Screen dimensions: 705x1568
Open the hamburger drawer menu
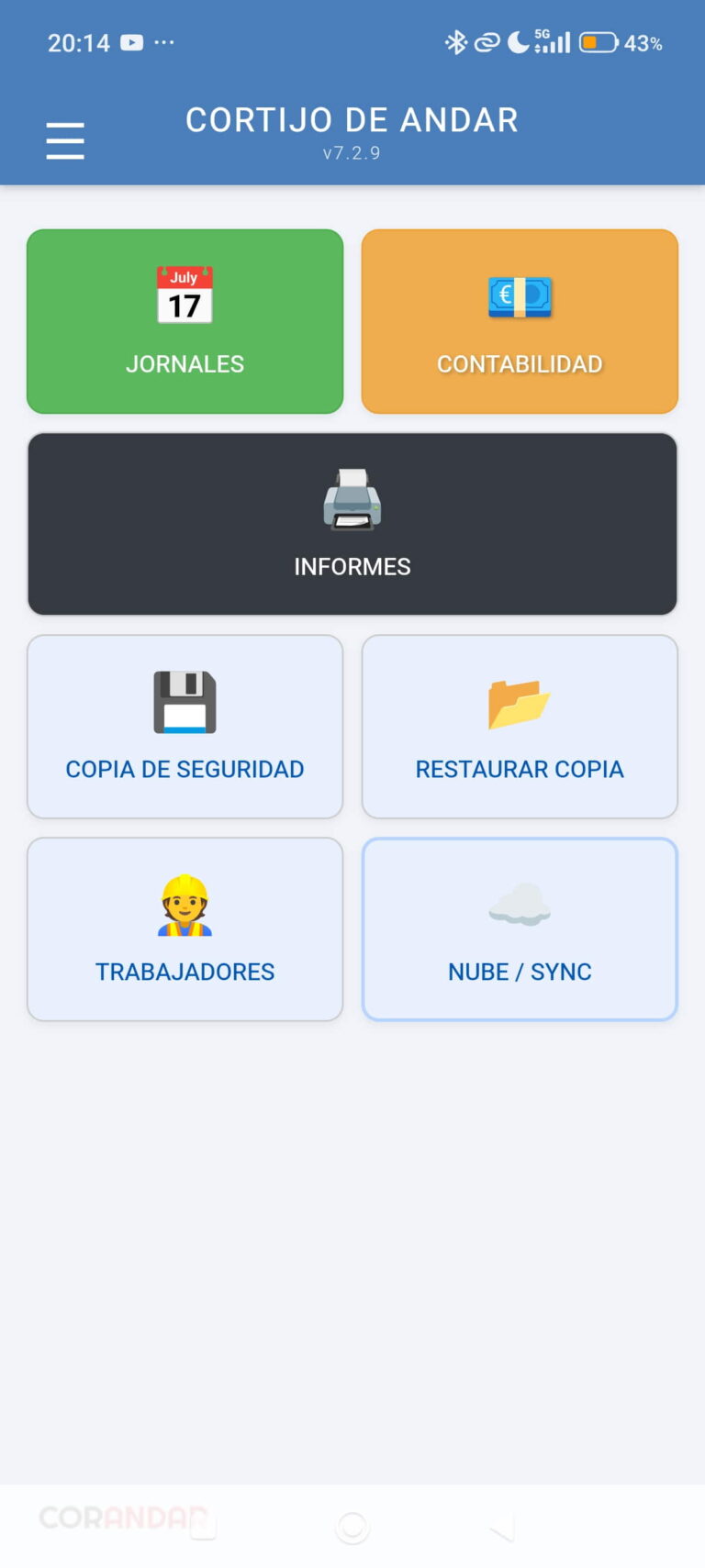coord(65,140)
